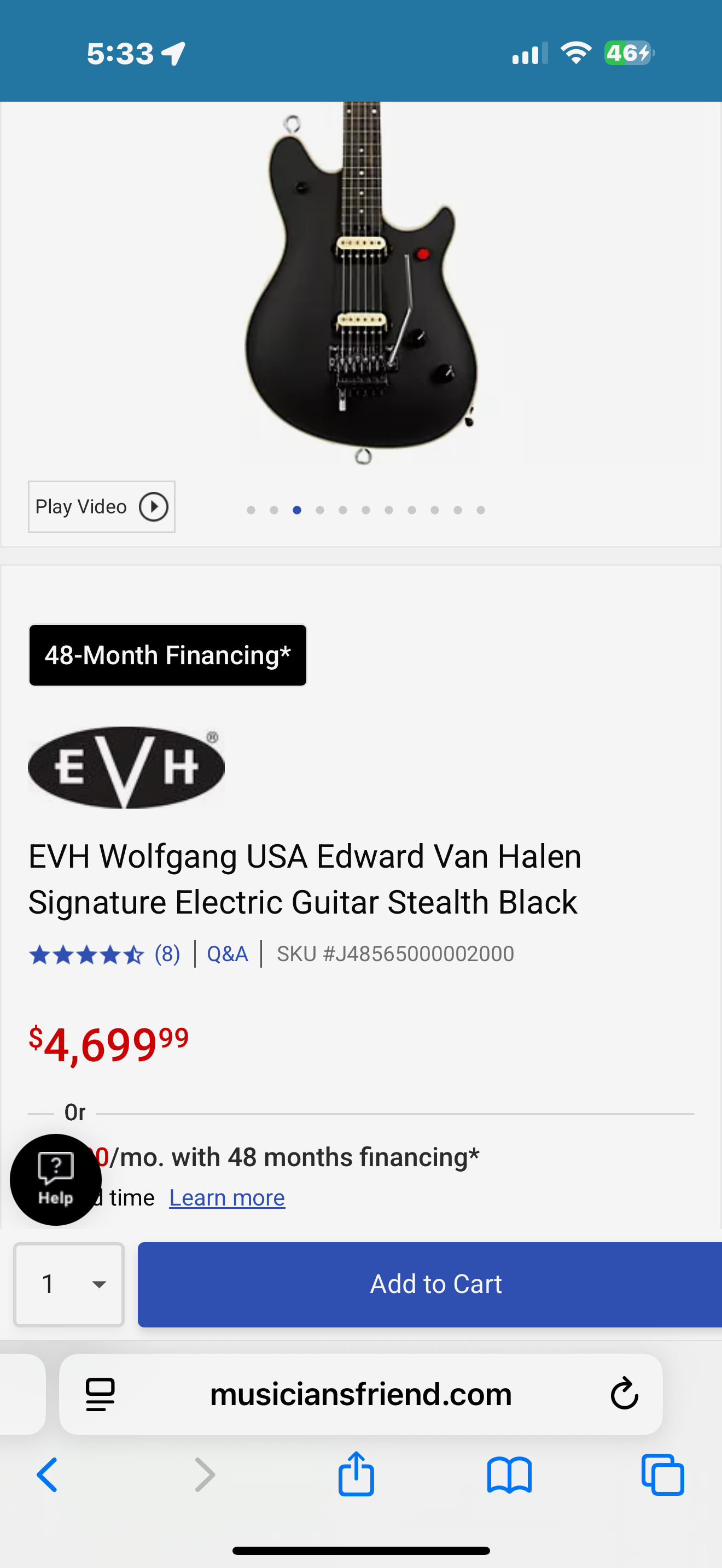Add the guitar to cart
The width and height of the screenshot is (722, 1568).
click(x=435, y=1284)
